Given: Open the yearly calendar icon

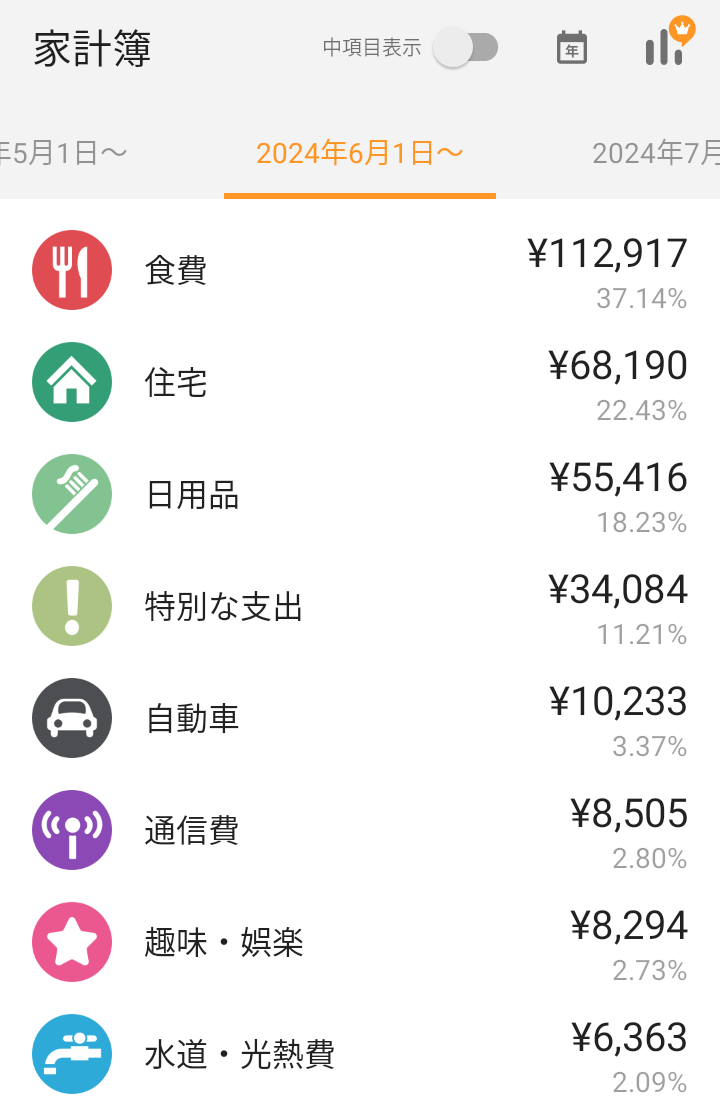Looking at the screenshot, I should coord(572,48).
